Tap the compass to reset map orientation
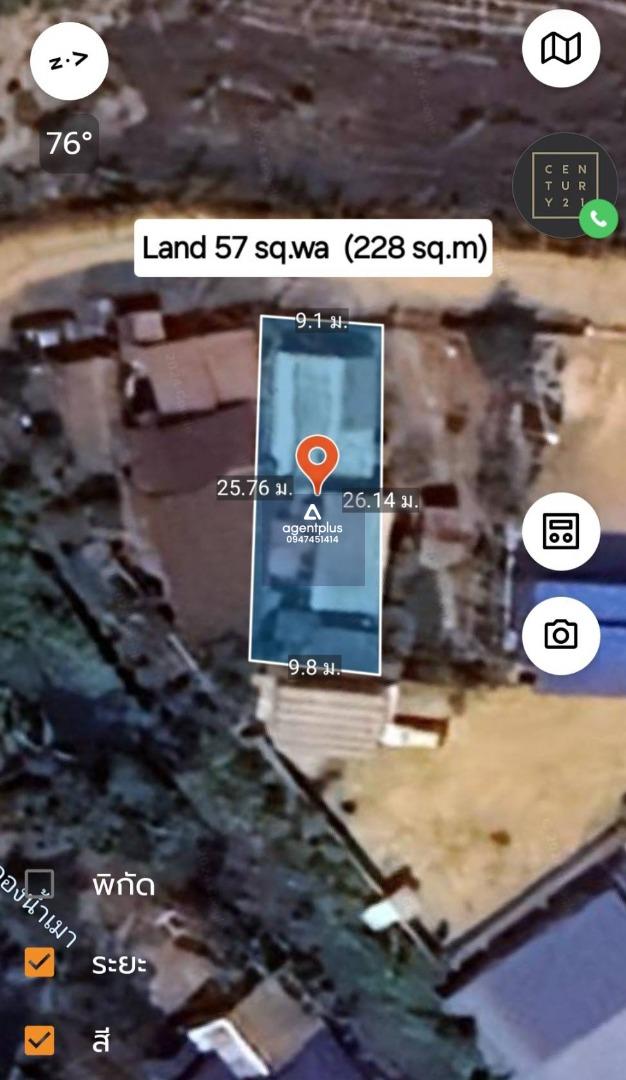Image resolution: width=626 pixels, height=1080 pixels. (69, 61)
